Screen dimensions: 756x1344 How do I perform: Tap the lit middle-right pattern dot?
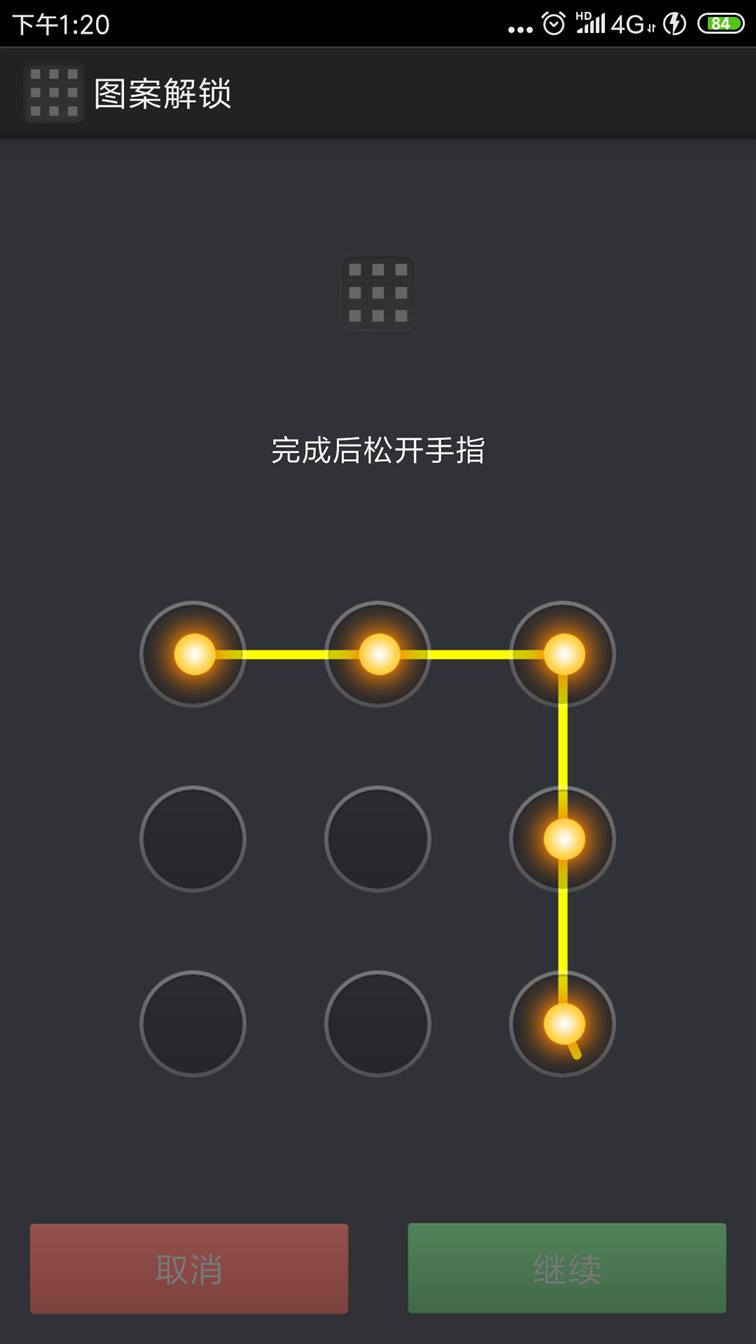pos(563,839)
